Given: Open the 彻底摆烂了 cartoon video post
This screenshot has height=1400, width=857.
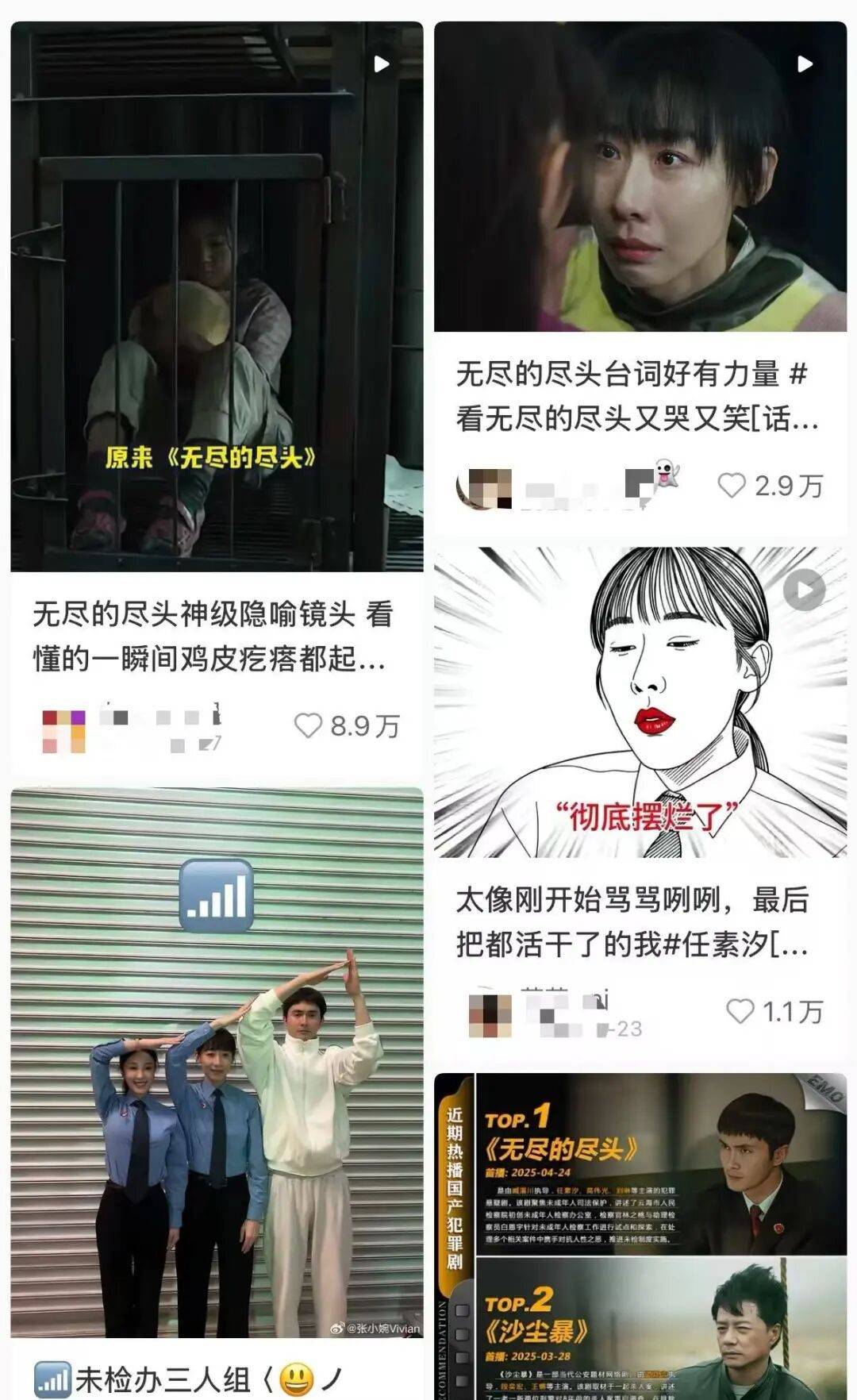Looking at the screenshot, I should click(x=640, y=702).
